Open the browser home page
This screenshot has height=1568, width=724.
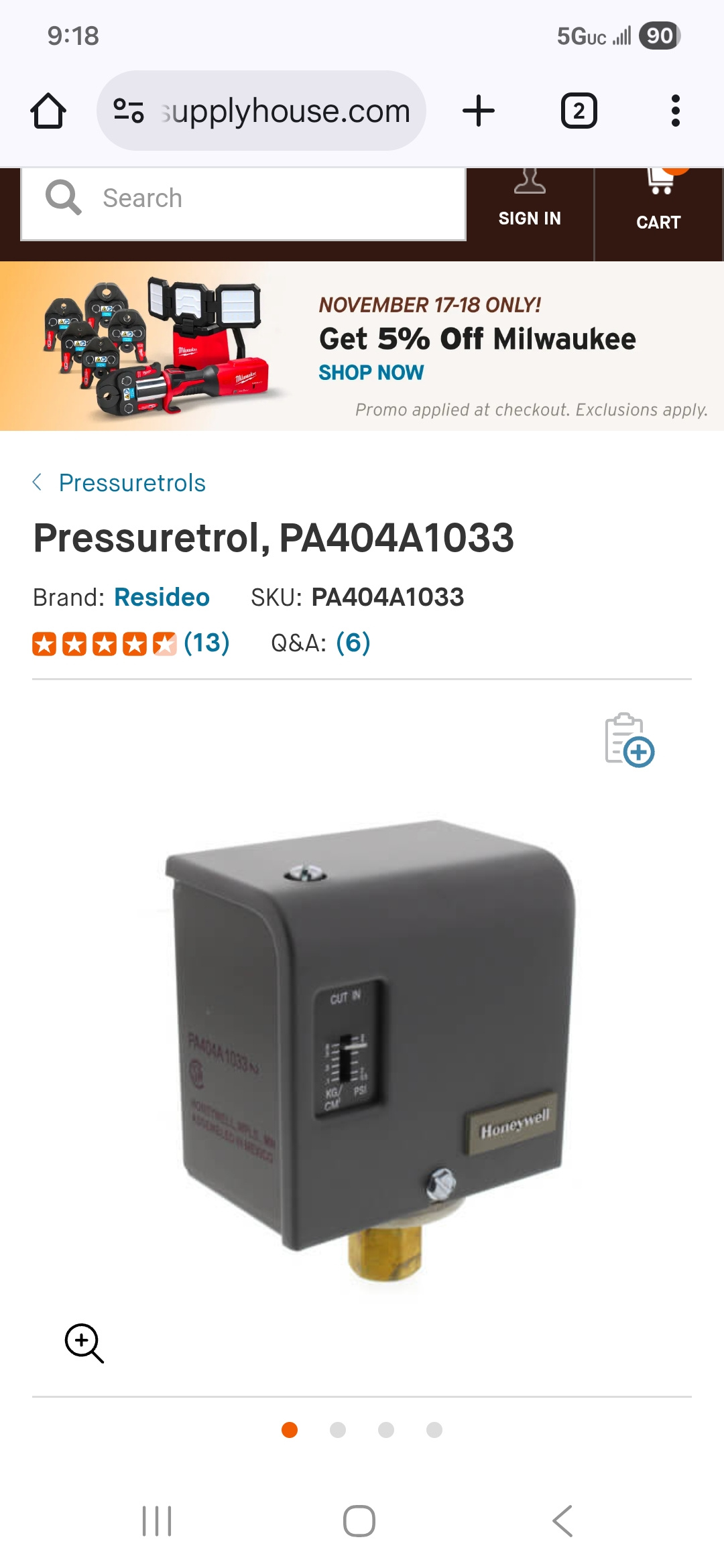[x=48, y=111]
